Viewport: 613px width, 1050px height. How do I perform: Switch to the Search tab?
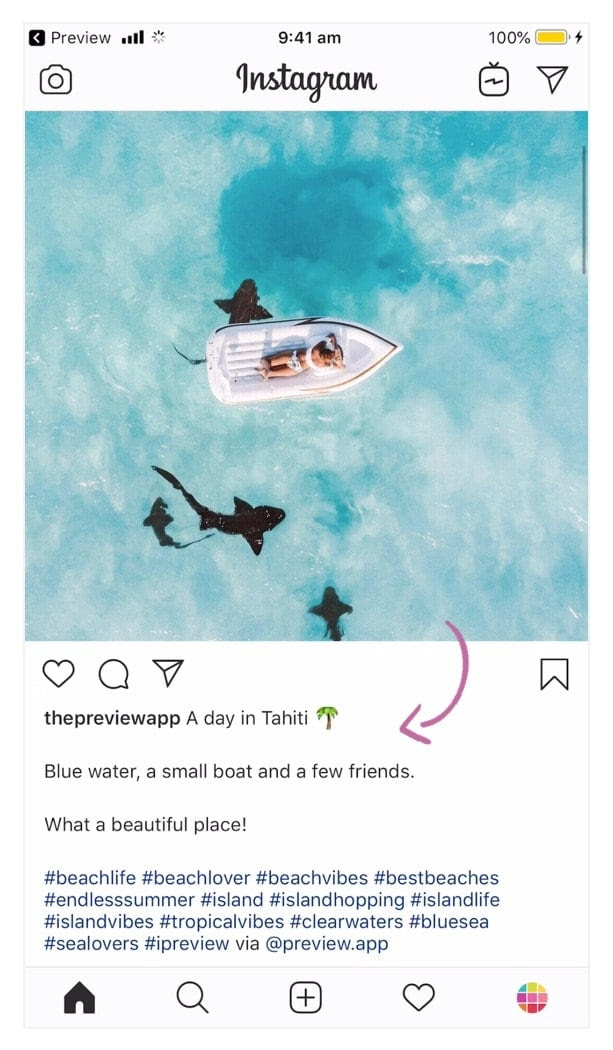(x=192, y=998)
